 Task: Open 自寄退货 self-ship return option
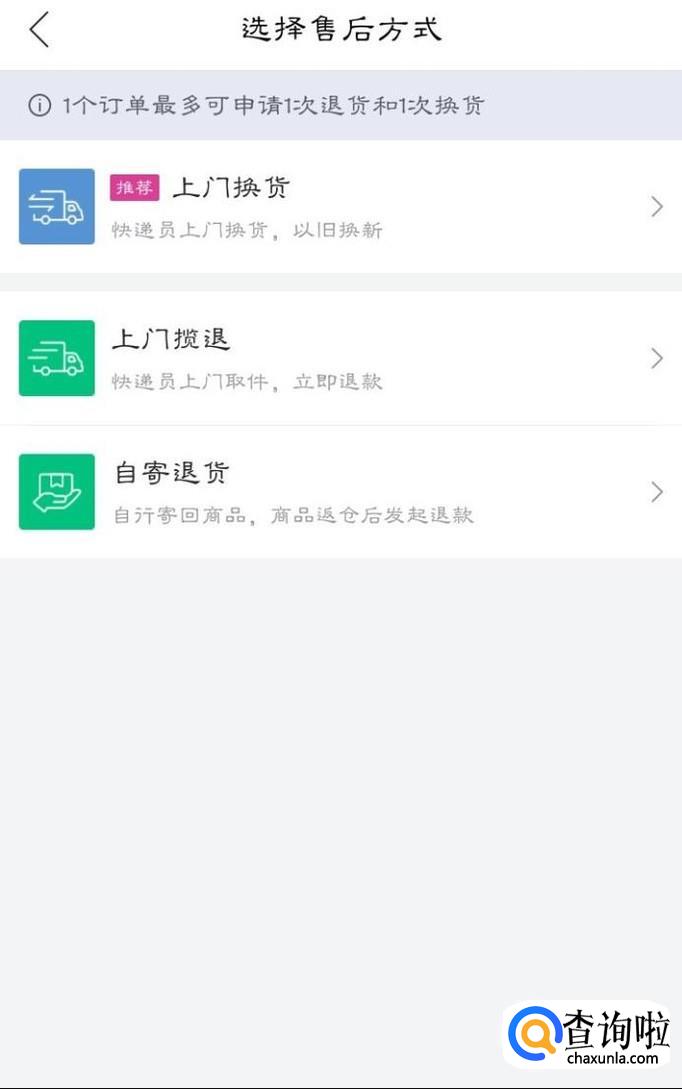340,492
